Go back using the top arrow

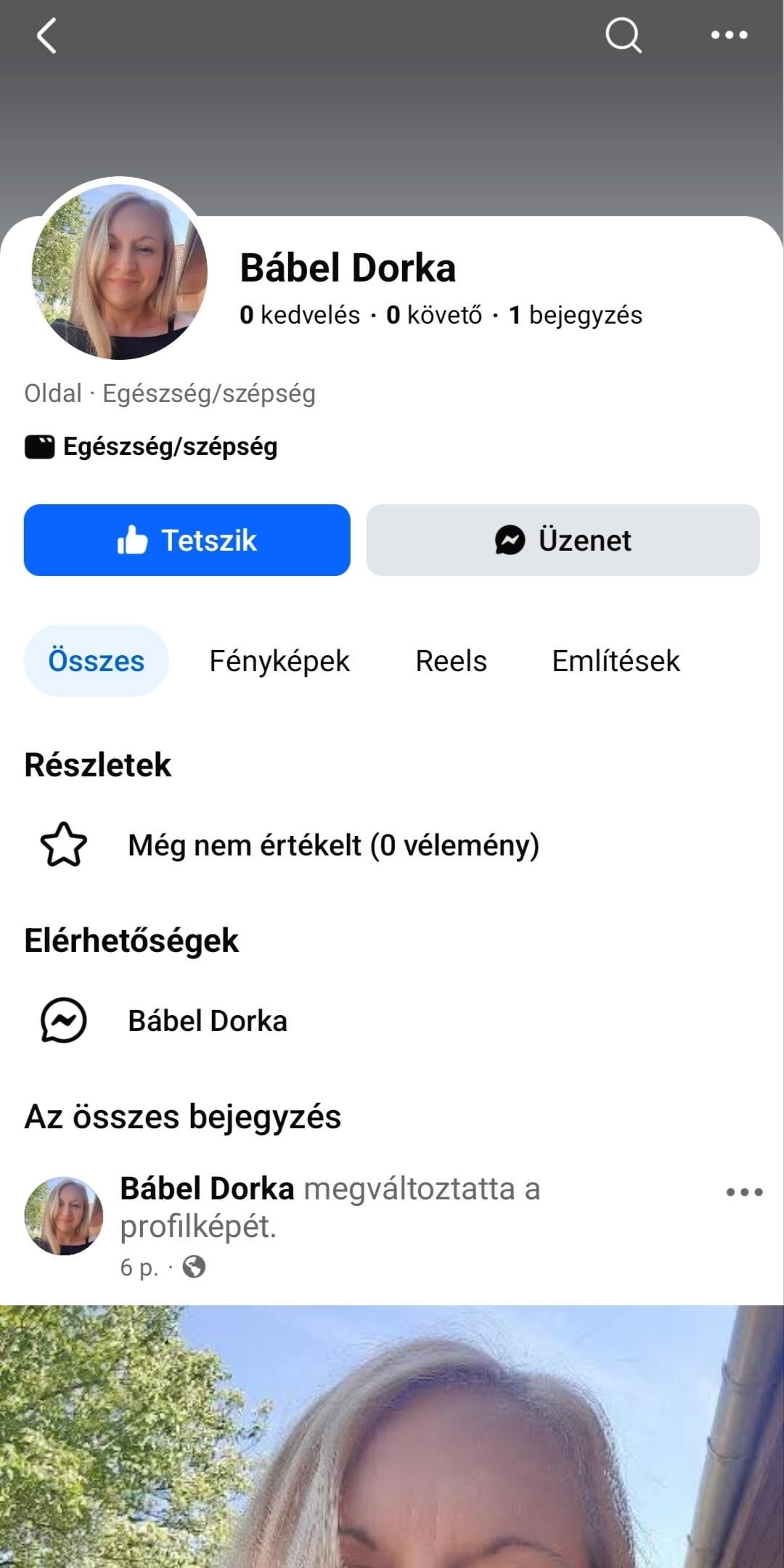click(47, 36)
